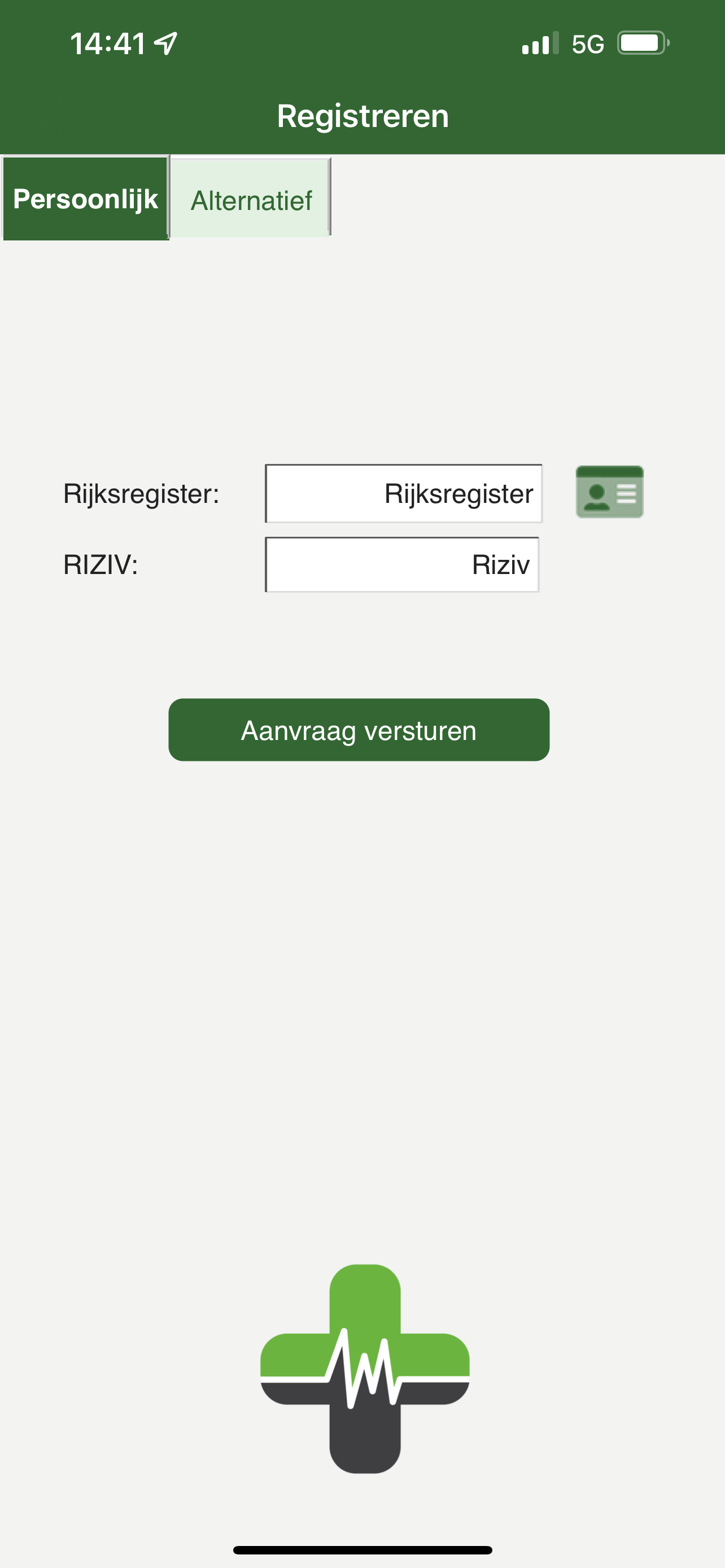The width and height of the screenshot is (725, 1568).
Task: Scan ID card with the card icon
Action: 609,492
